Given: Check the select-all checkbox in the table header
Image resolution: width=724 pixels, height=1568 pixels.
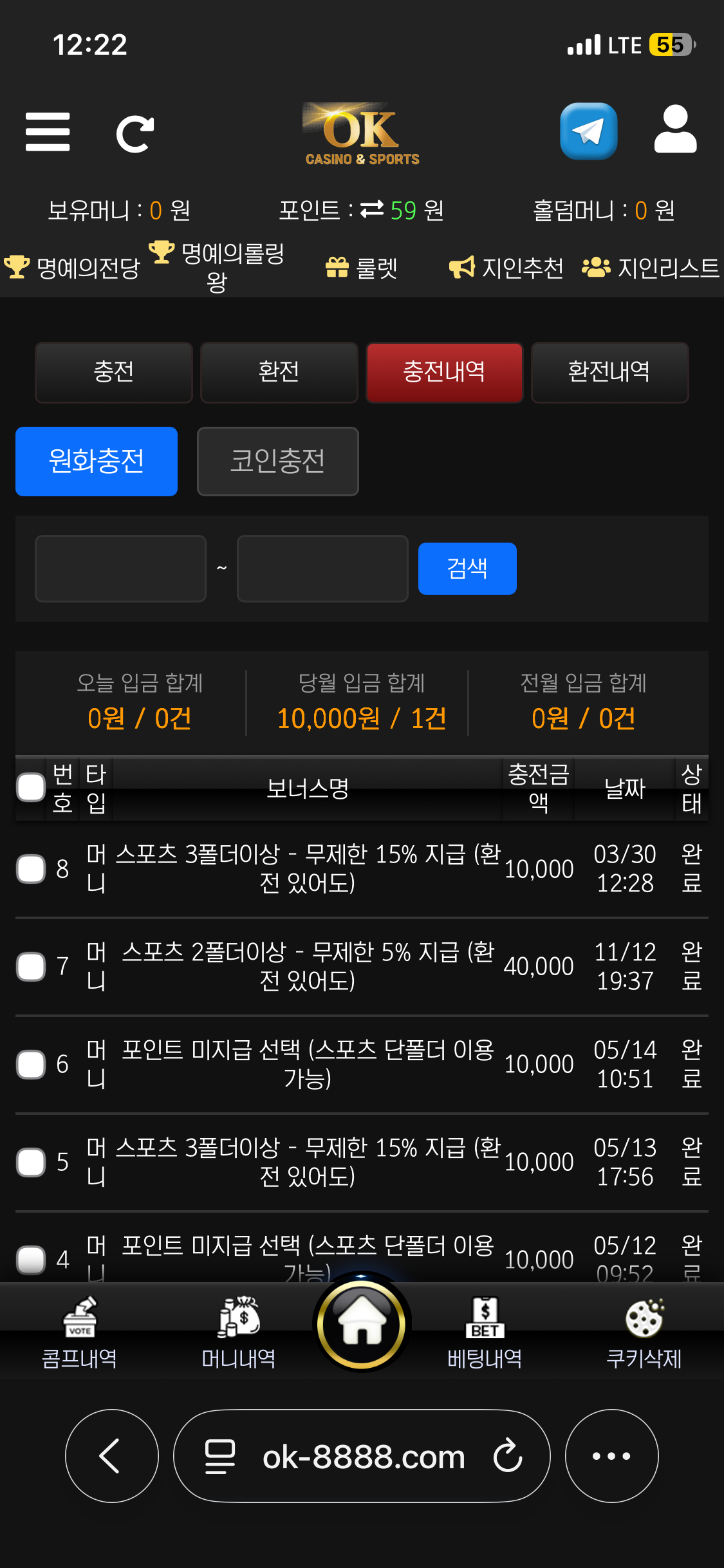Looking at the screenshot, I should click(31, 787).
